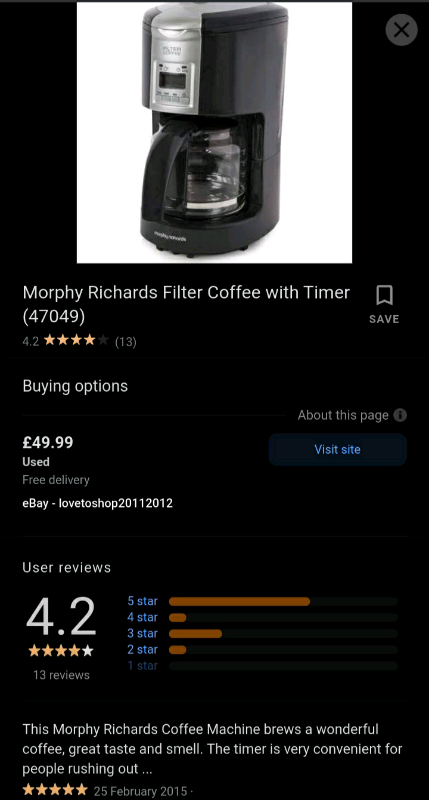Show only 3 star reviews

(x=262, y=634)
